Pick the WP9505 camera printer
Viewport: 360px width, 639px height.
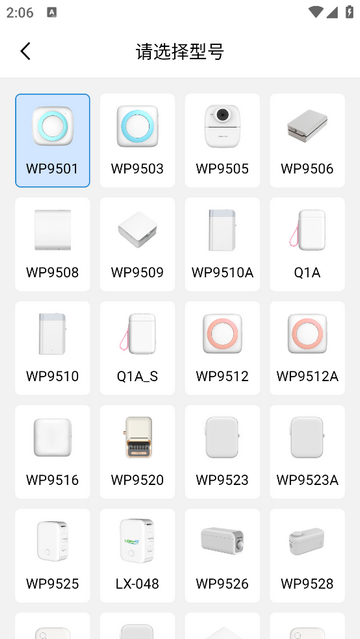pos(222,141)
